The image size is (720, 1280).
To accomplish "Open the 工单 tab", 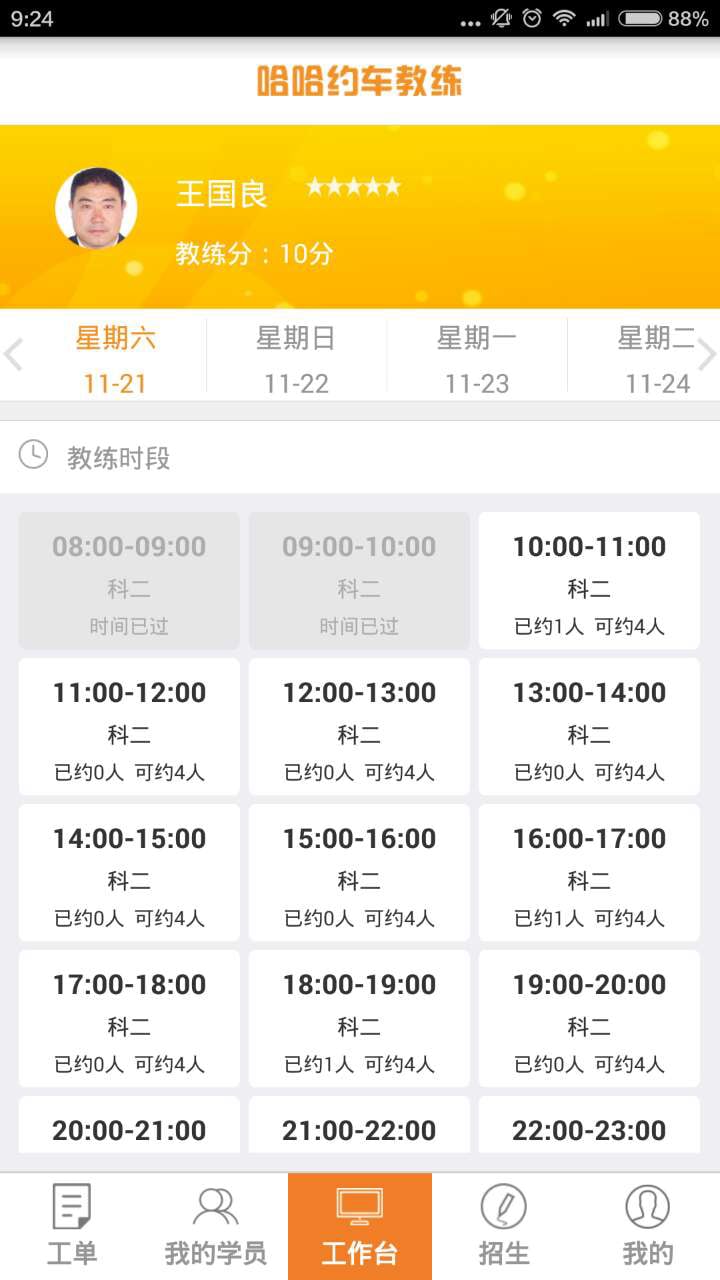I will [x=72, y=1226].
